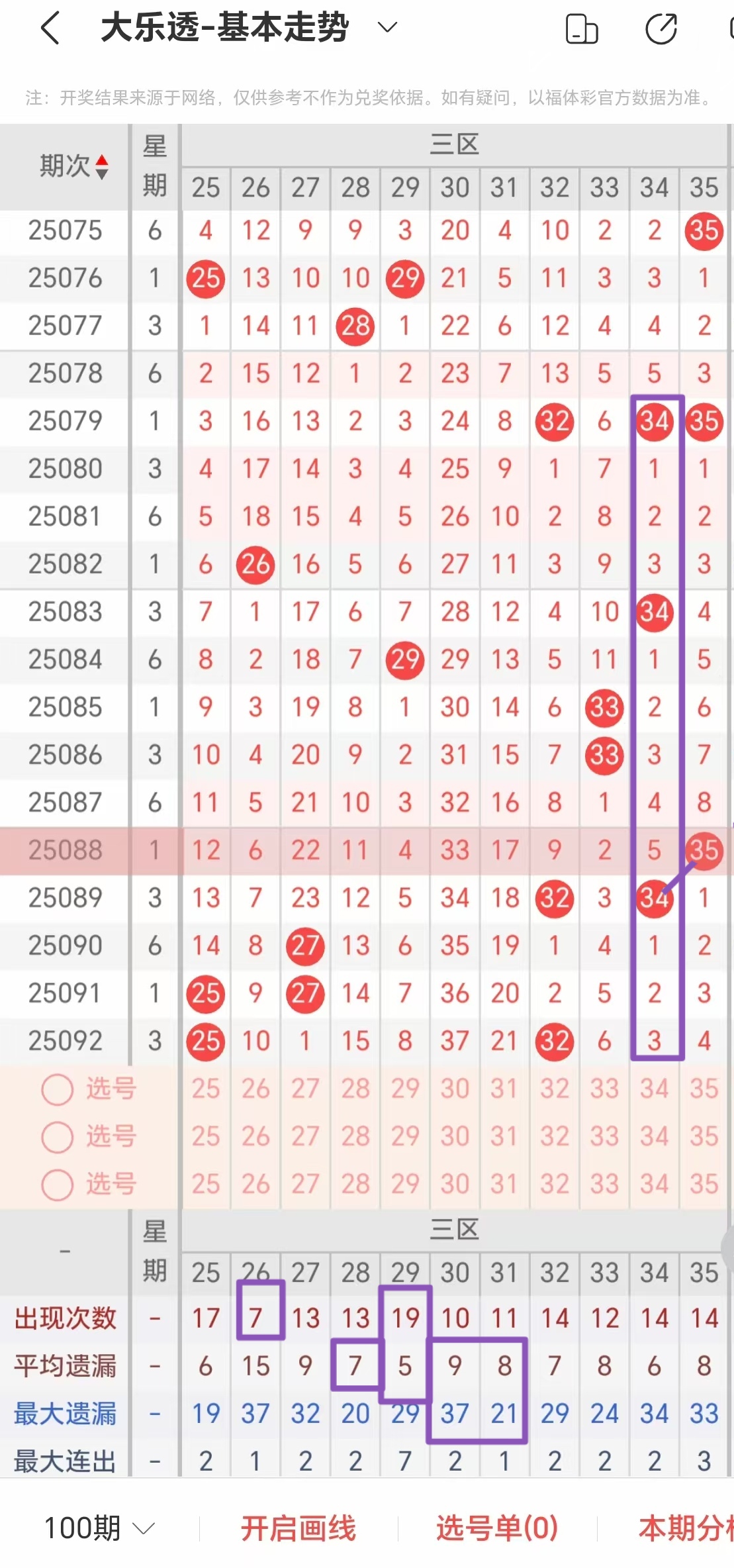Tap the 出现次数 value 19 under column 29
734x1568 pixels.
(405, 1318)
